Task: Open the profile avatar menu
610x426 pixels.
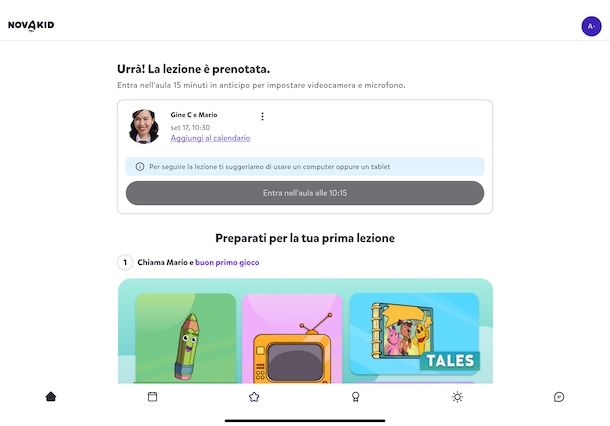Action: [591, 26]
